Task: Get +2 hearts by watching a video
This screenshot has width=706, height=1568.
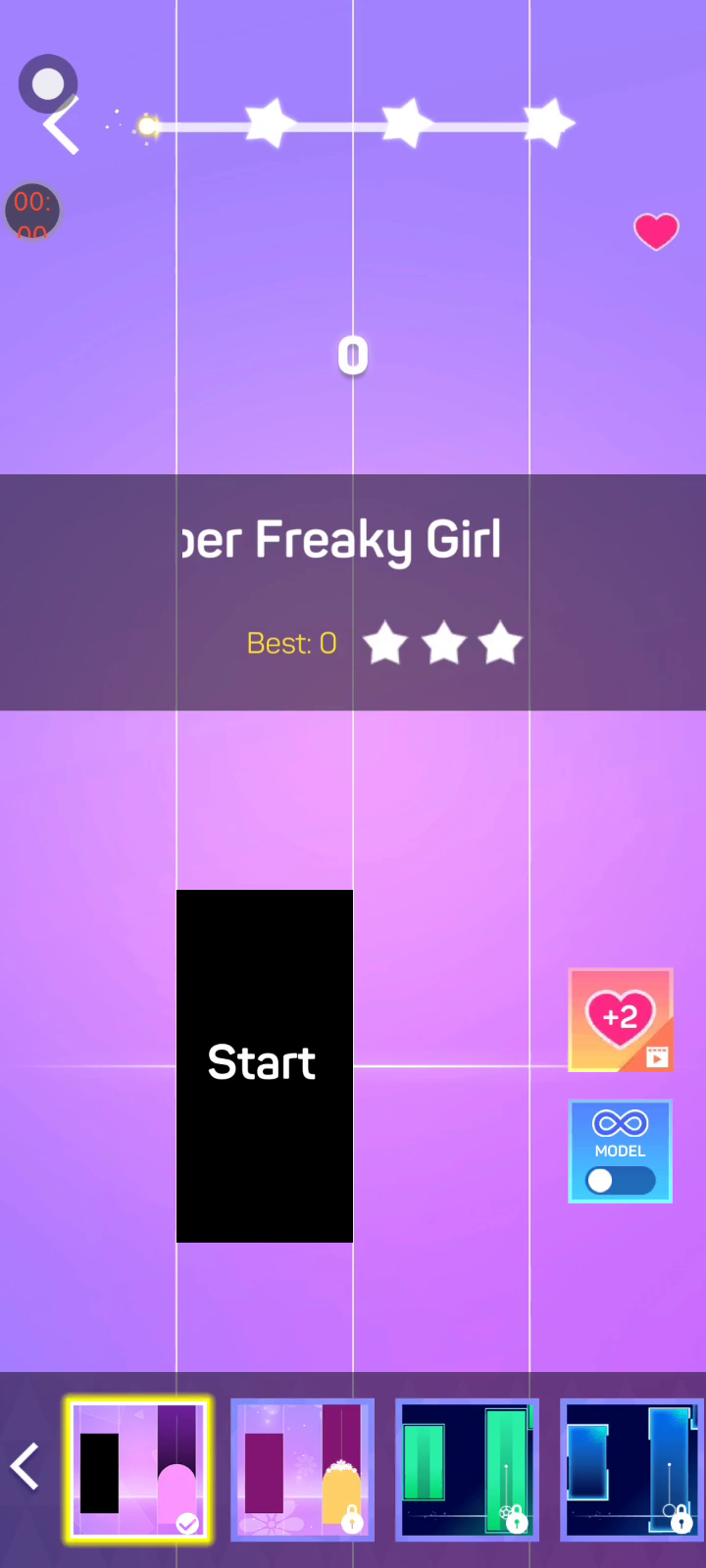Action: (621, 1020)
